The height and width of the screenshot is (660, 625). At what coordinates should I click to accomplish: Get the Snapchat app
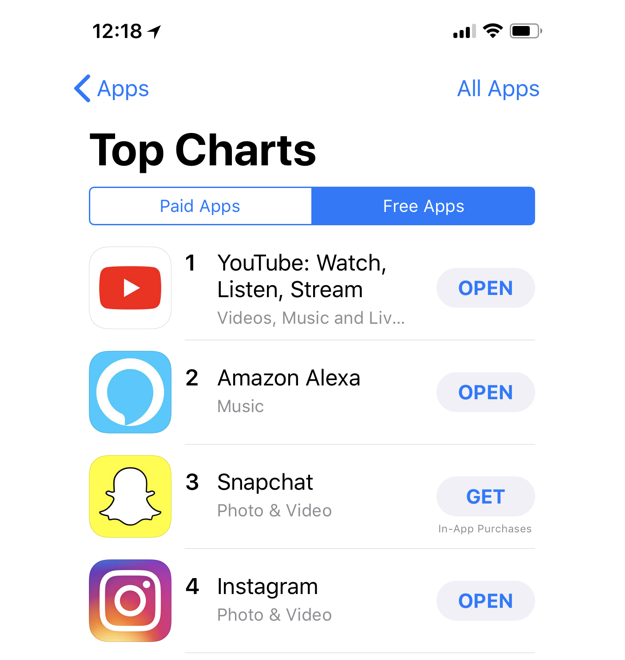[x=485, y=496]
